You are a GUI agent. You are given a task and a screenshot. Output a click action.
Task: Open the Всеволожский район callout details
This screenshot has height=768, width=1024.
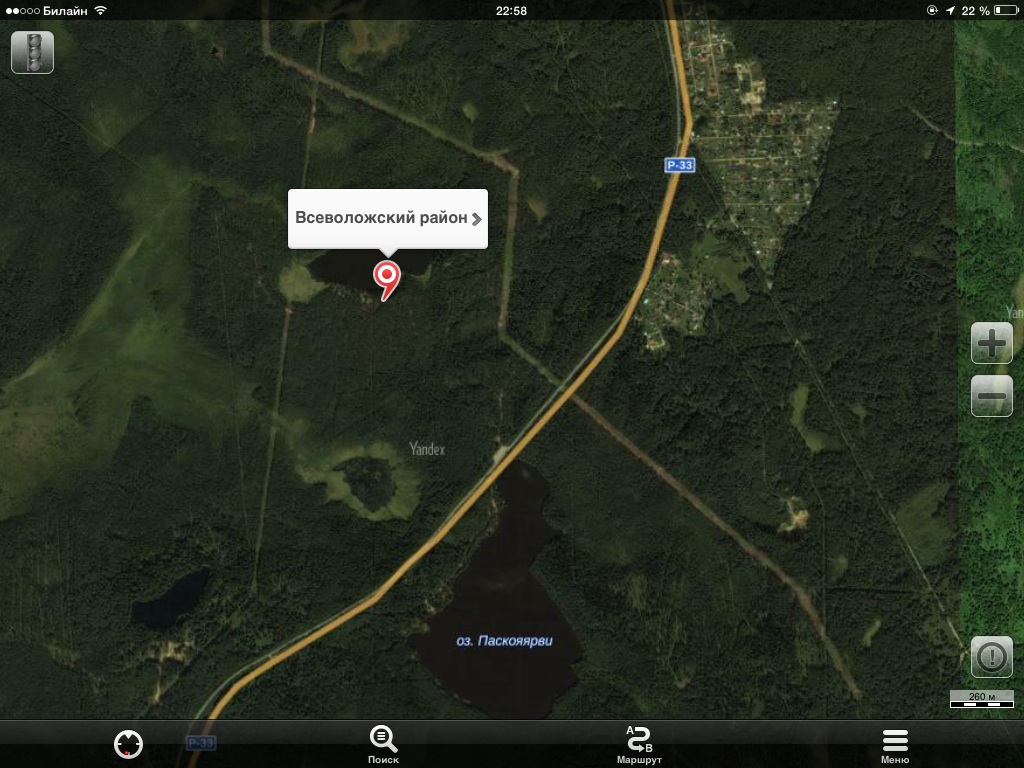click(x=388, y=218)
